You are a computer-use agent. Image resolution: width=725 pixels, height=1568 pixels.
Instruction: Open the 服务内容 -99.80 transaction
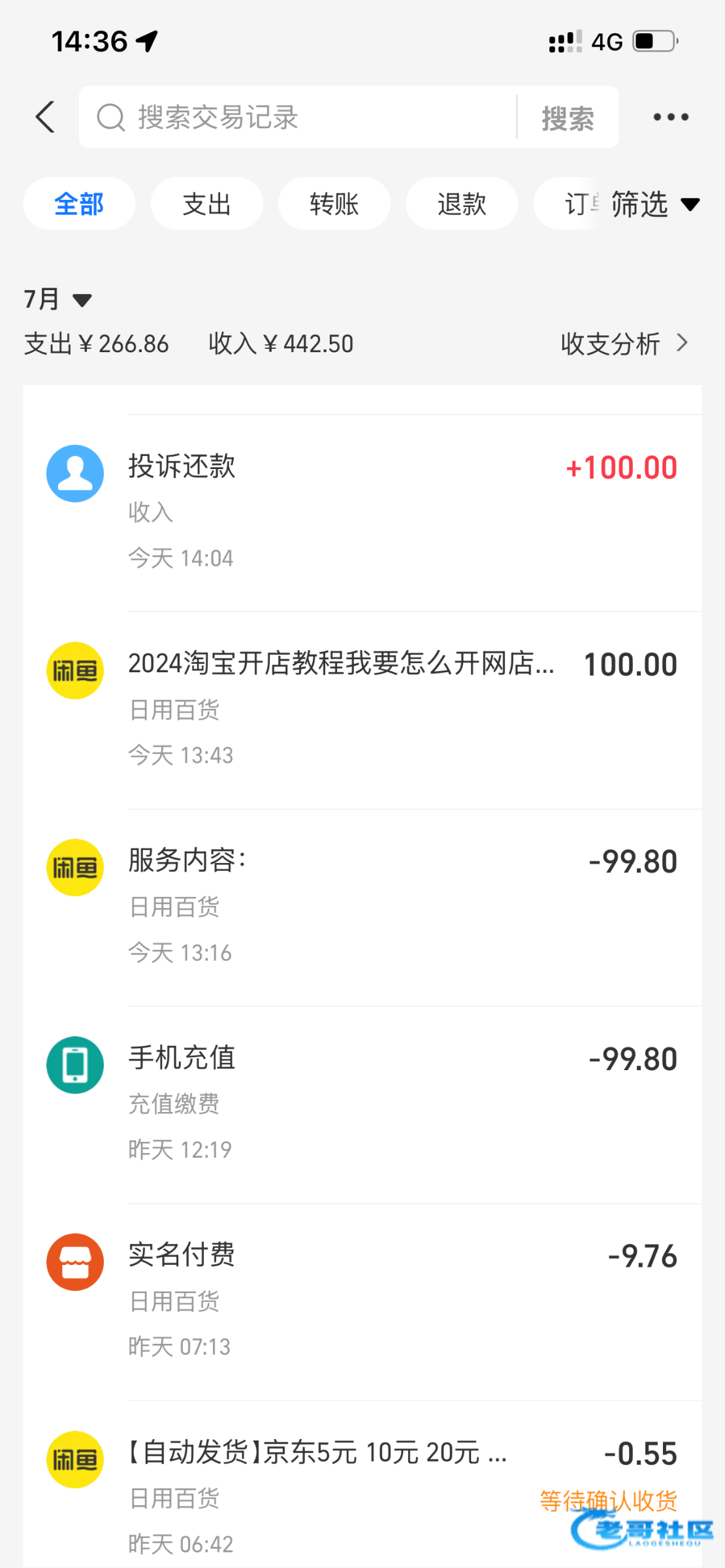coord(362,908)
